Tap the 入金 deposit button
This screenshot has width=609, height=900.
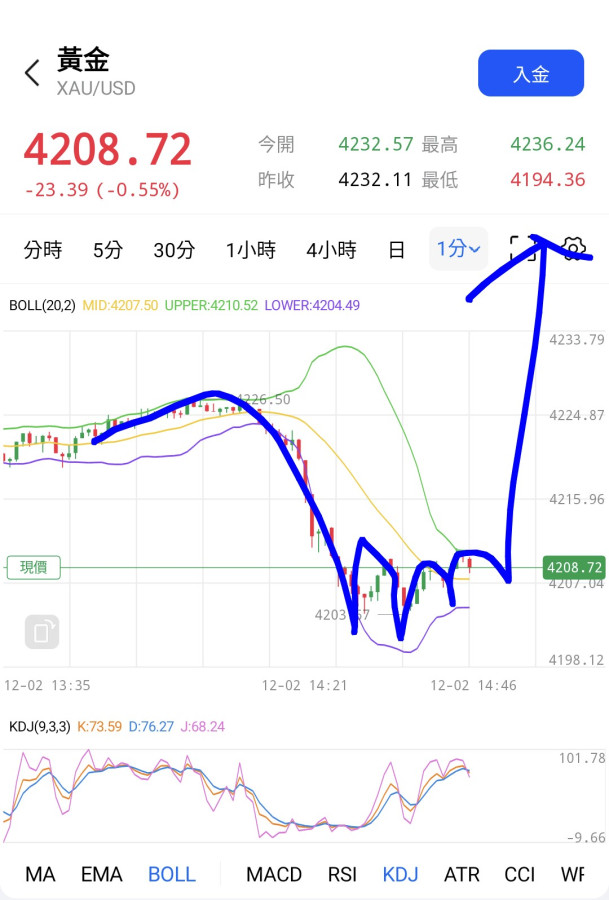tap(530, 73)
